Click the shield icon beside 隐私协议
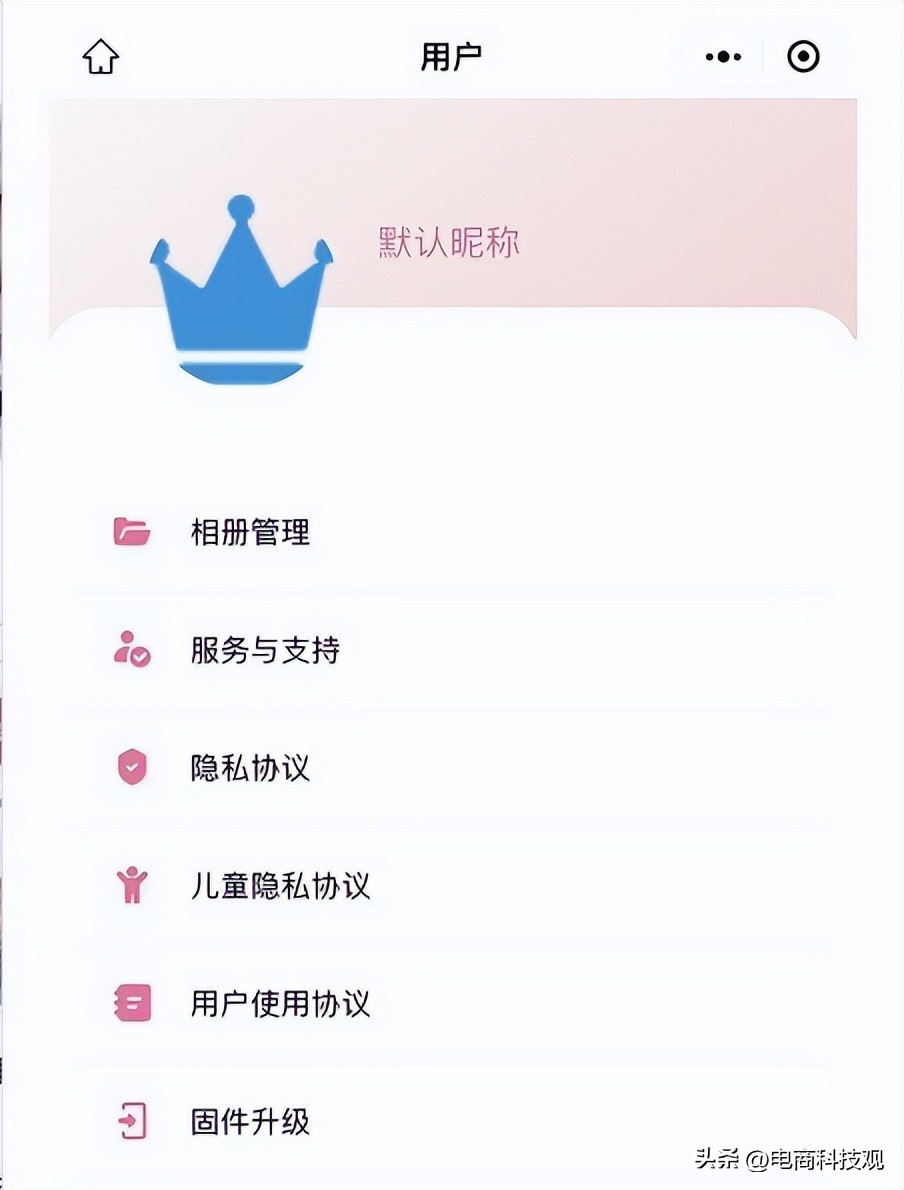Screen dimensions: 904x1190 [131, 768]
